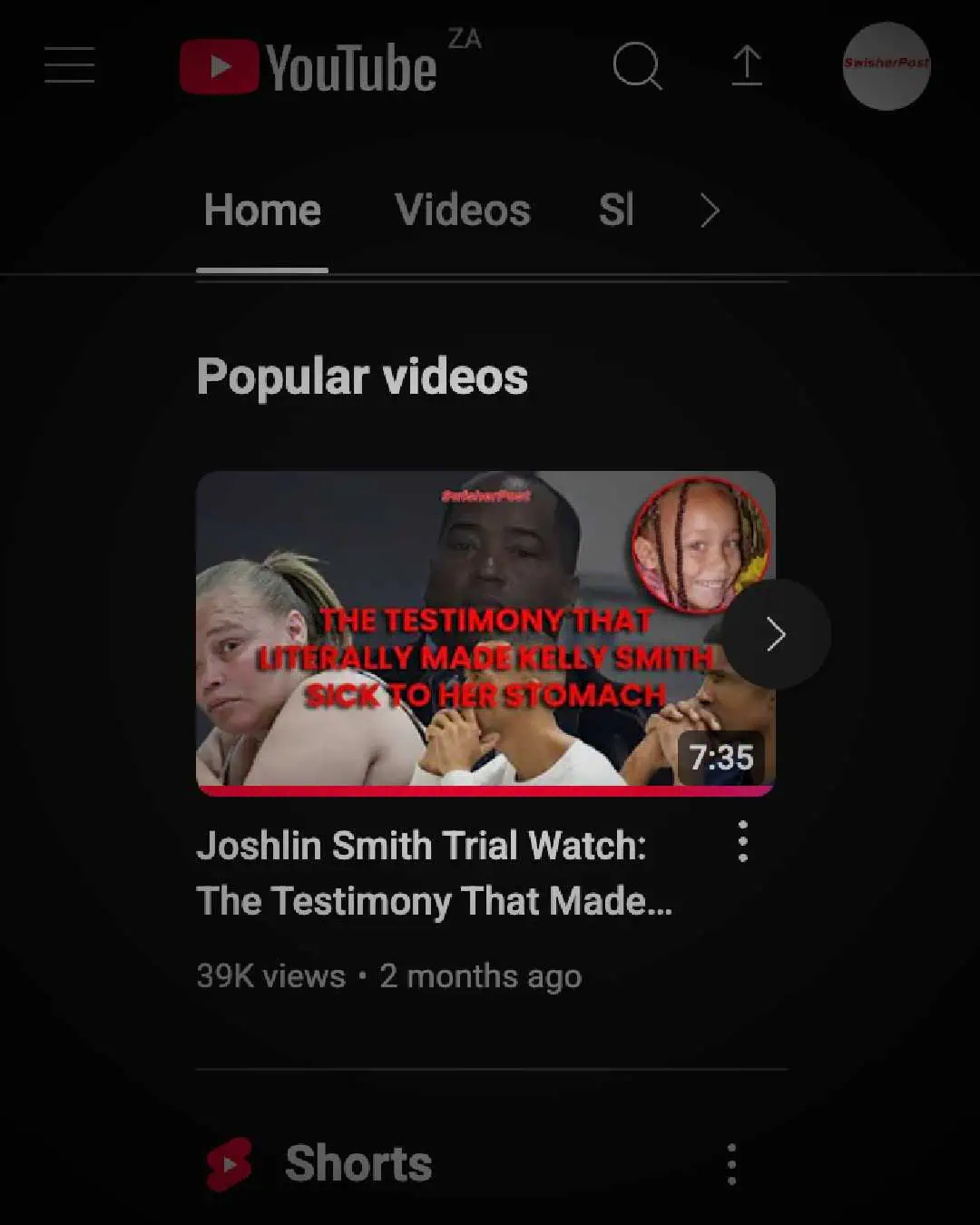Image resolution: width=980 pixels, height=1225 pixels.
Task: Switch to the Videos tab
Action: [463, 211]
